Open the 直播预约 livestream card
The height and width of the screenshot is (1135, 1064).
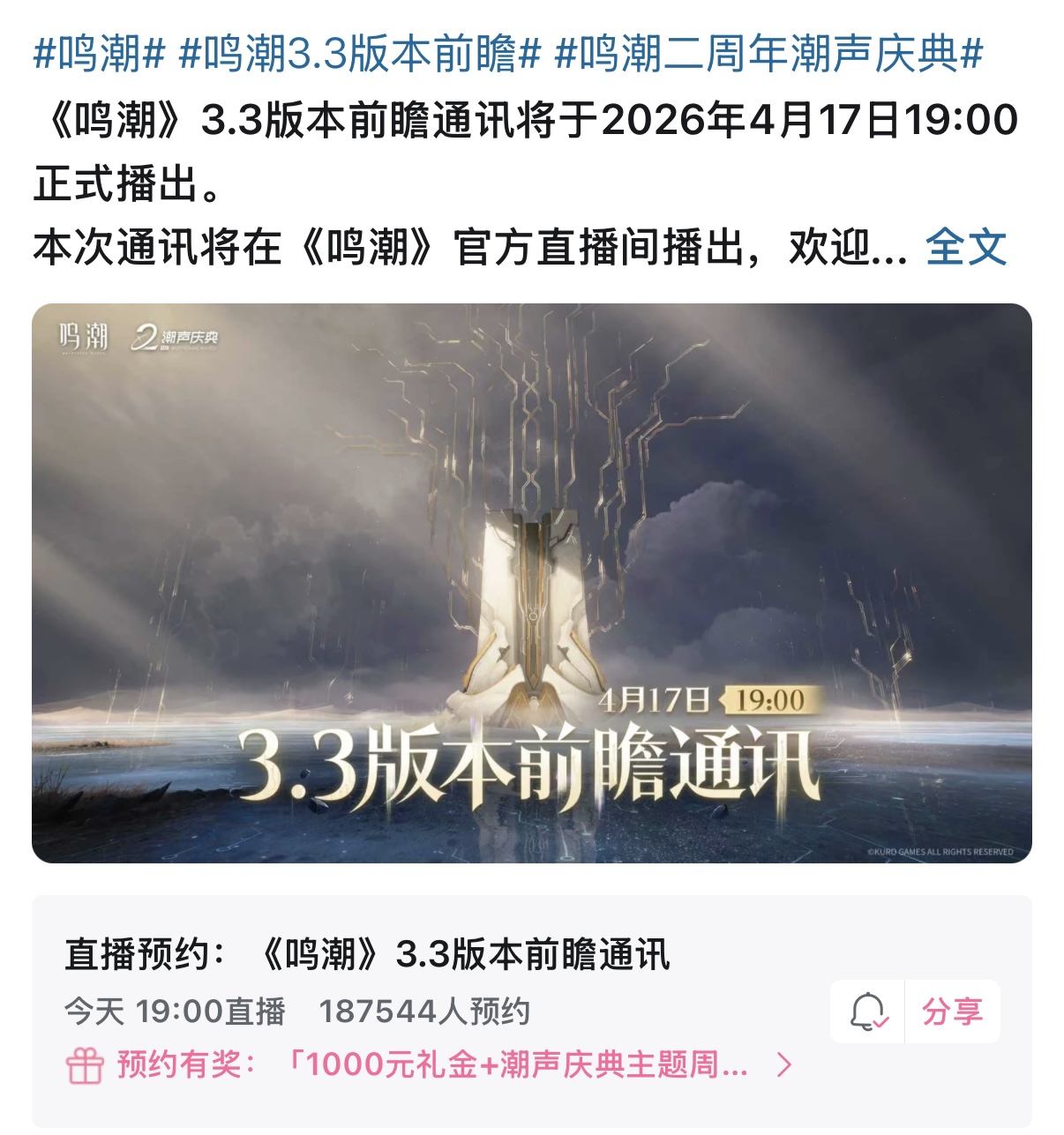click(532, 1012)
